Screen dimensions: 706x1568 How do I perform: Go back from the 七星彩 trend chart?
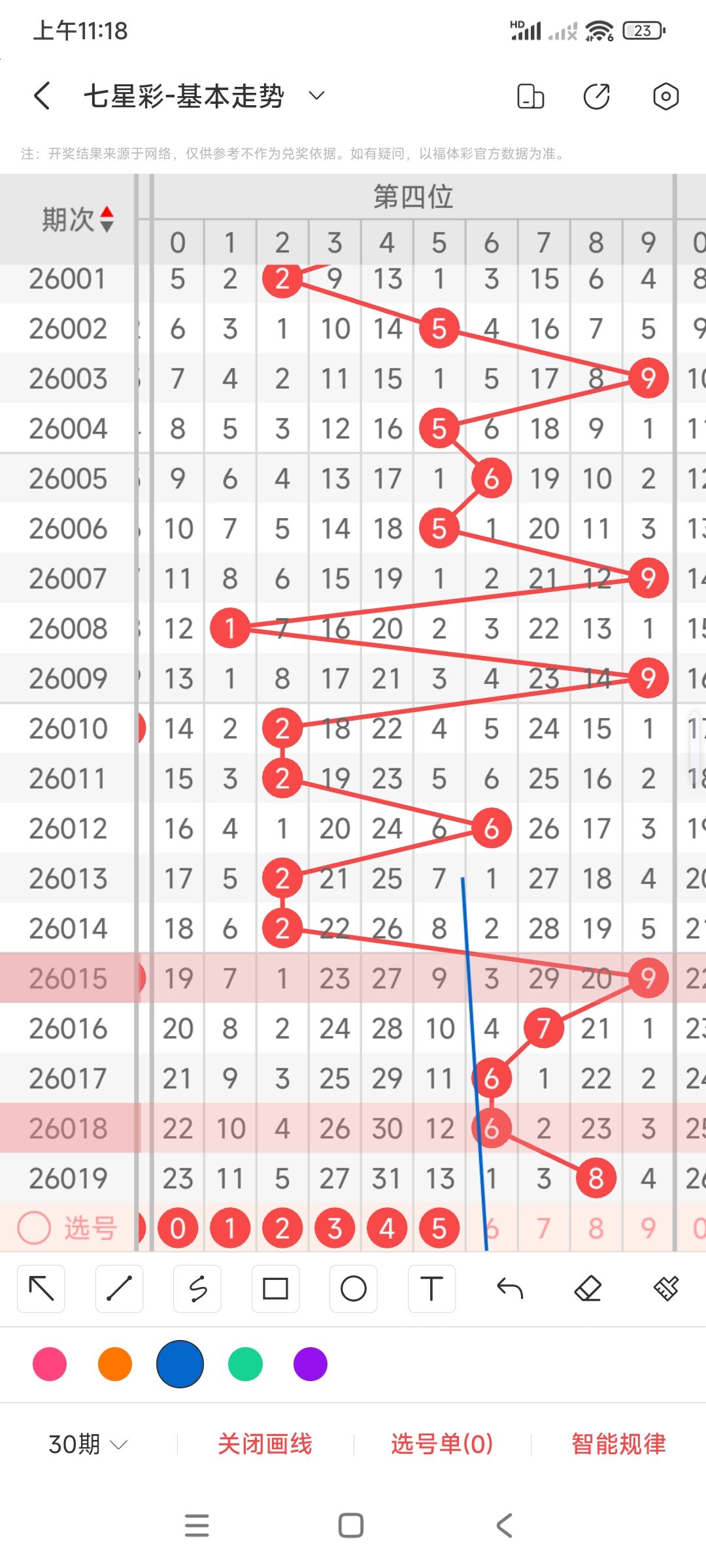42,96
